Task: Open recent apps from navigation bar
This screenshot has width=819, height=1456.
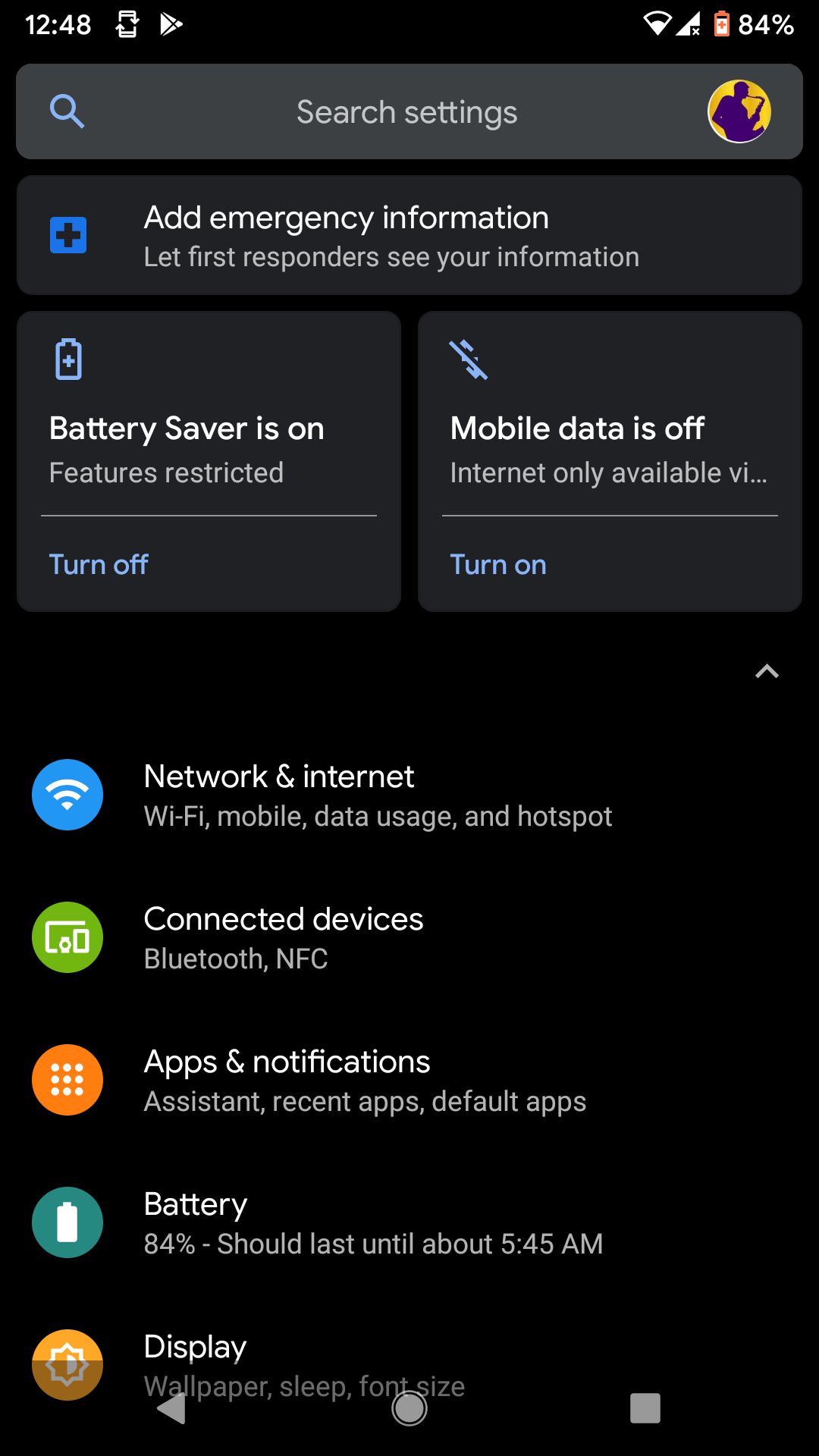Action: pyautogui.click(x=645, y=1408)
